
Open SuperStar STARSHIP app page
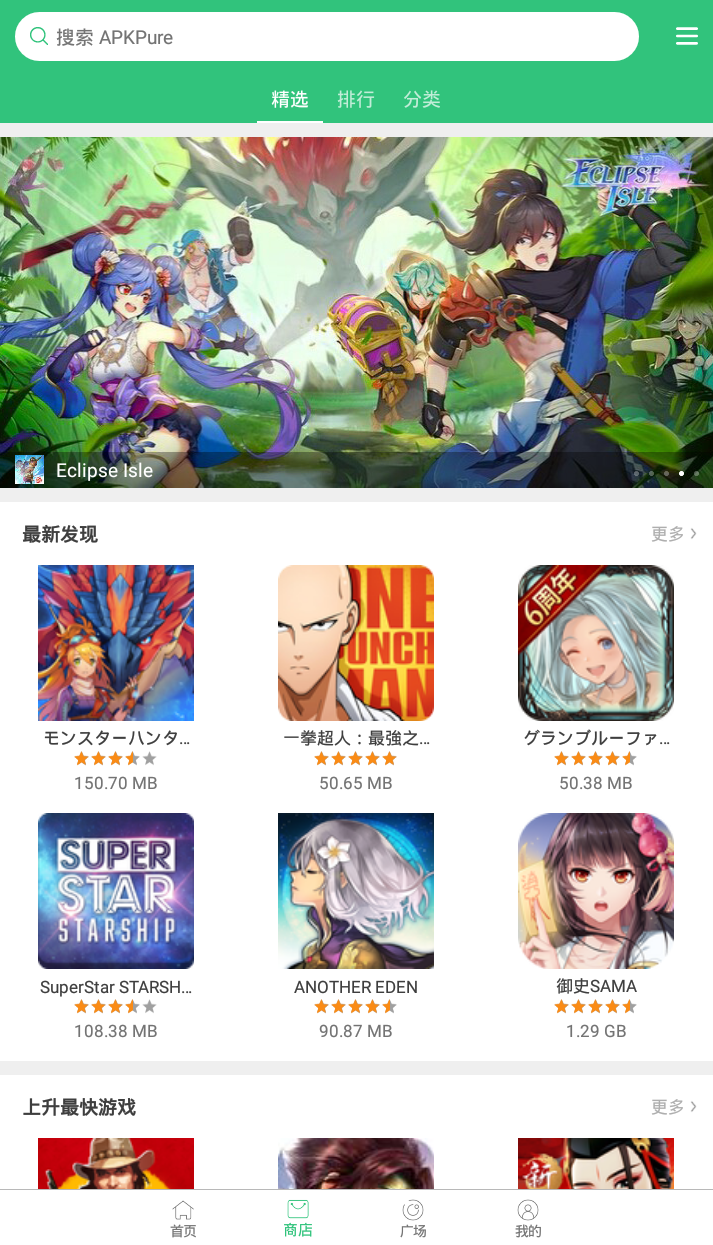pyautogui.click(x=116, y=891)
